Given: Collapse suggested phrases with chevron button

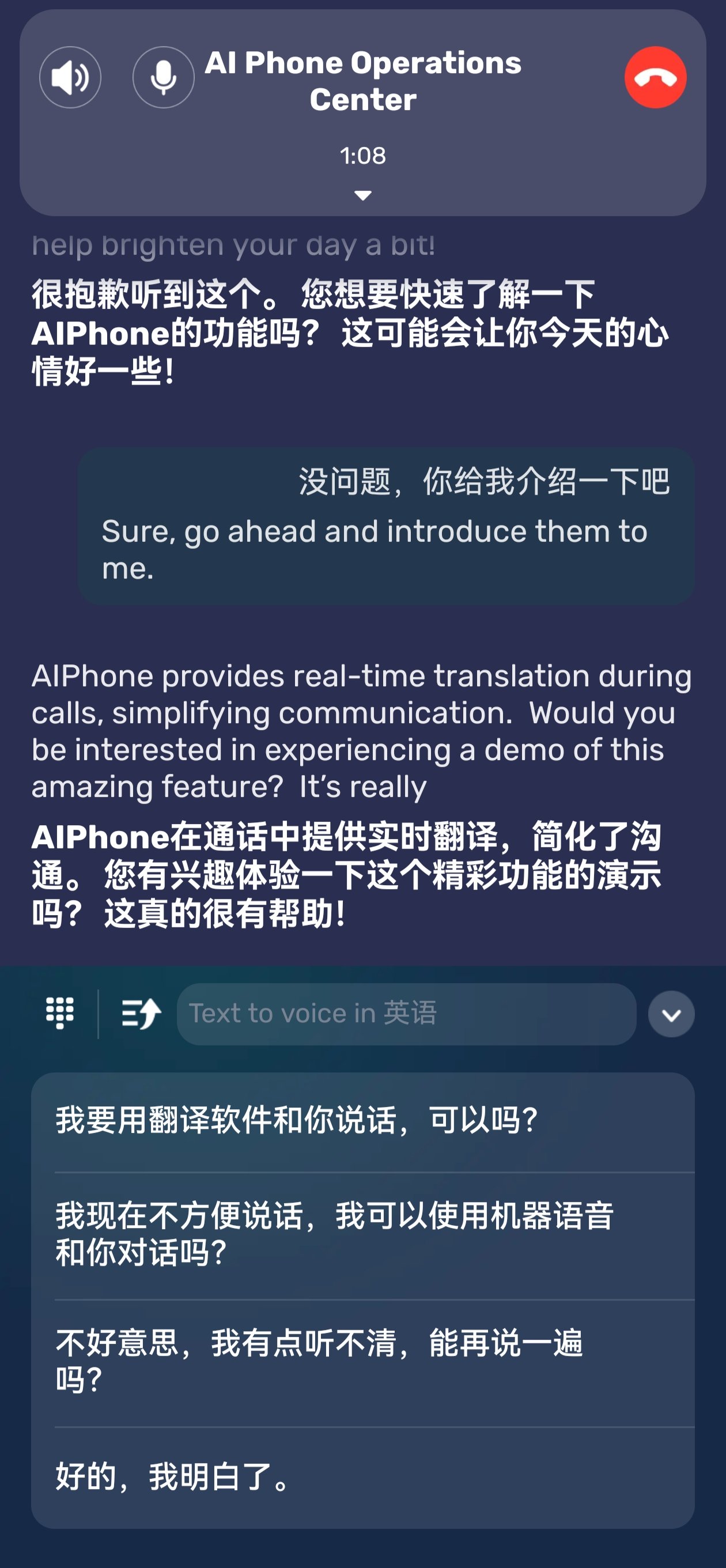Looking at the screenshot, I should [671, 1014].
